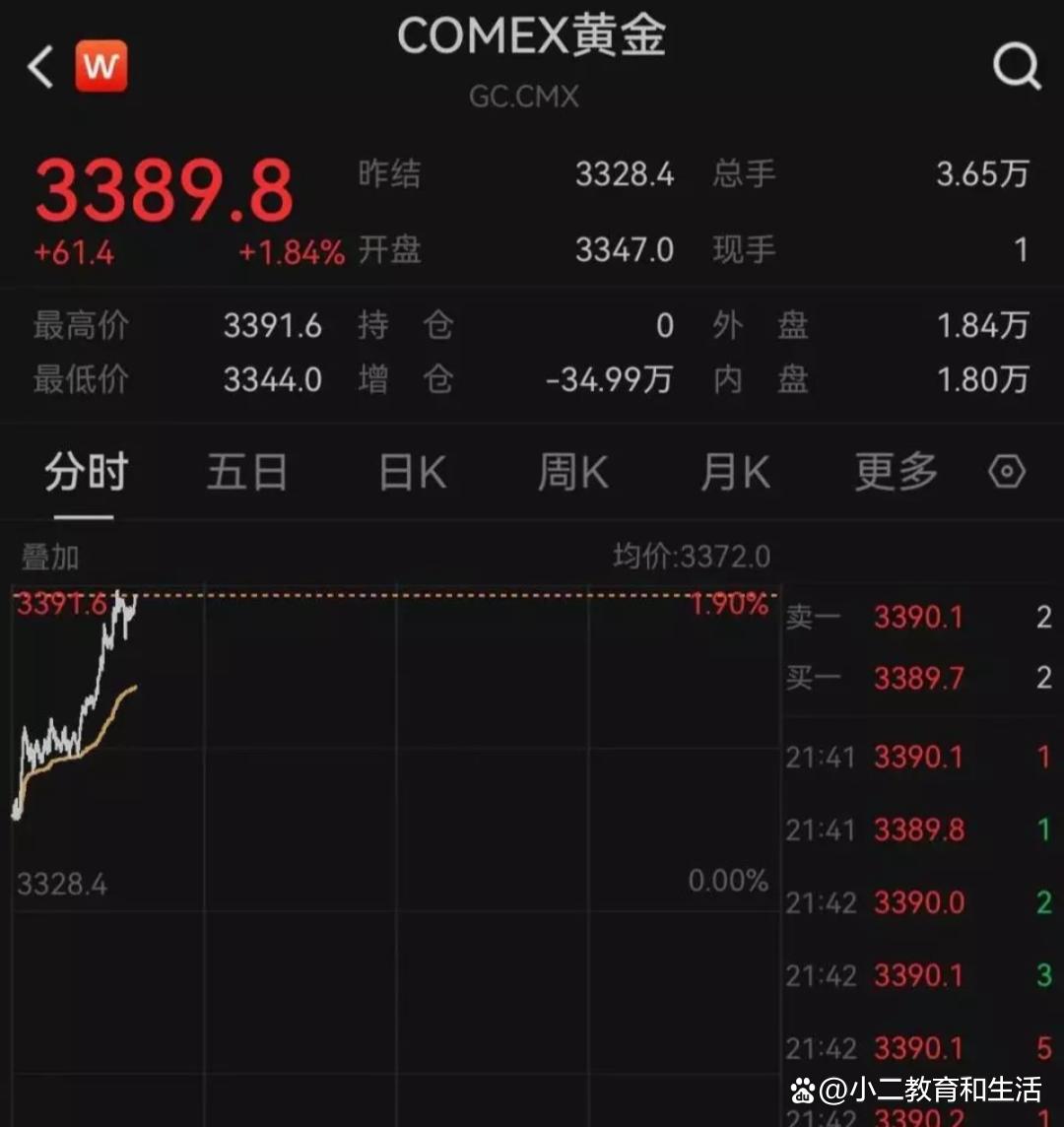Viewport: 1064px width, 1127px height.
Task: Show the 周K weekly chart
Action: click(x=572, y=473)
